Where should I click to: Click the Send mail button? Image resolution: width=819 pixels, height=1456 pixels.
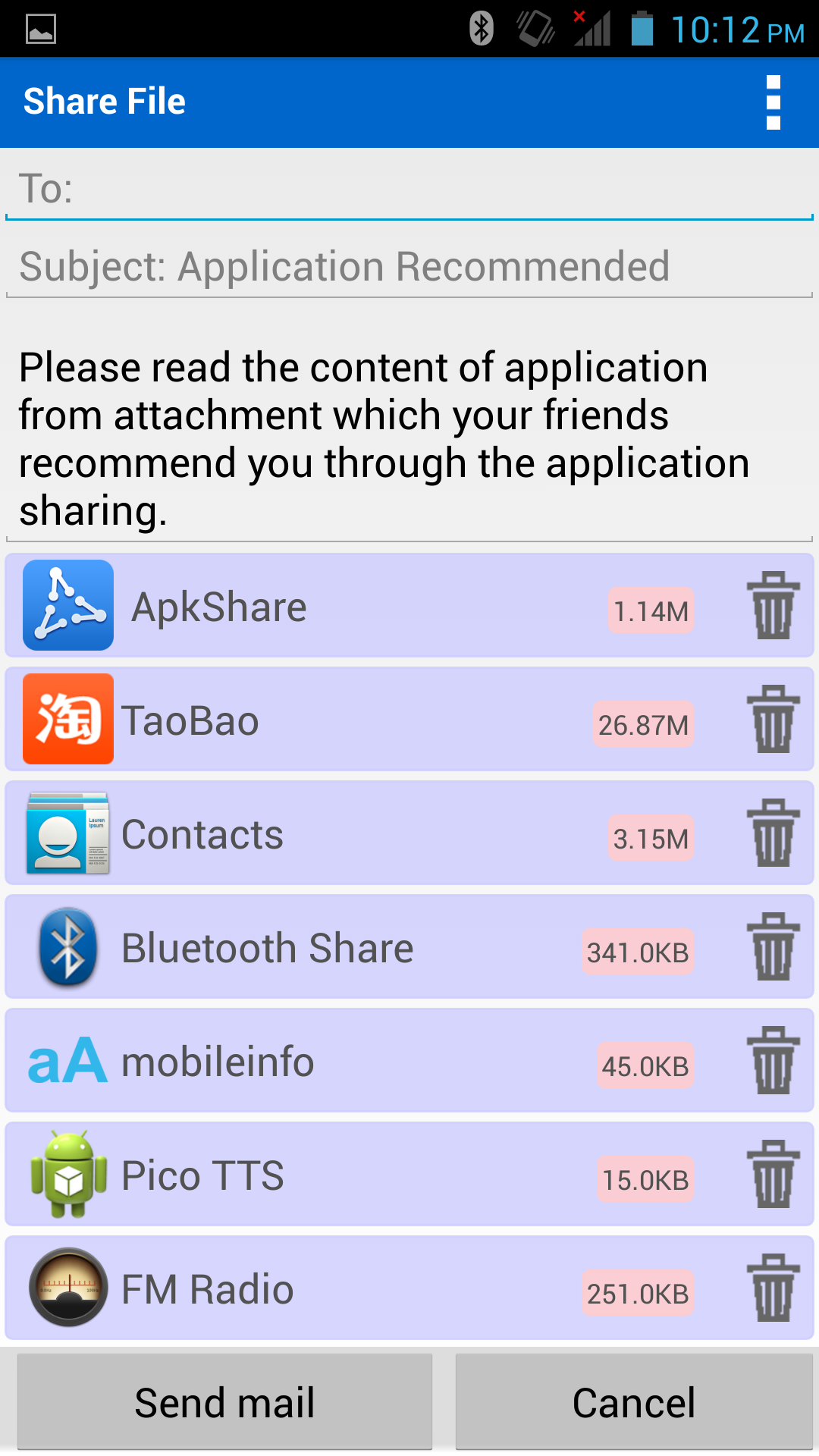point(224,1401)
